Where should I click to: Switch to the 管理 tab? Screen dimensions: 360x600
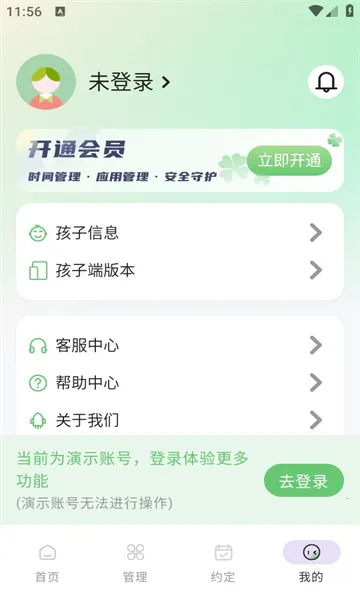click(x=135, y=562)
